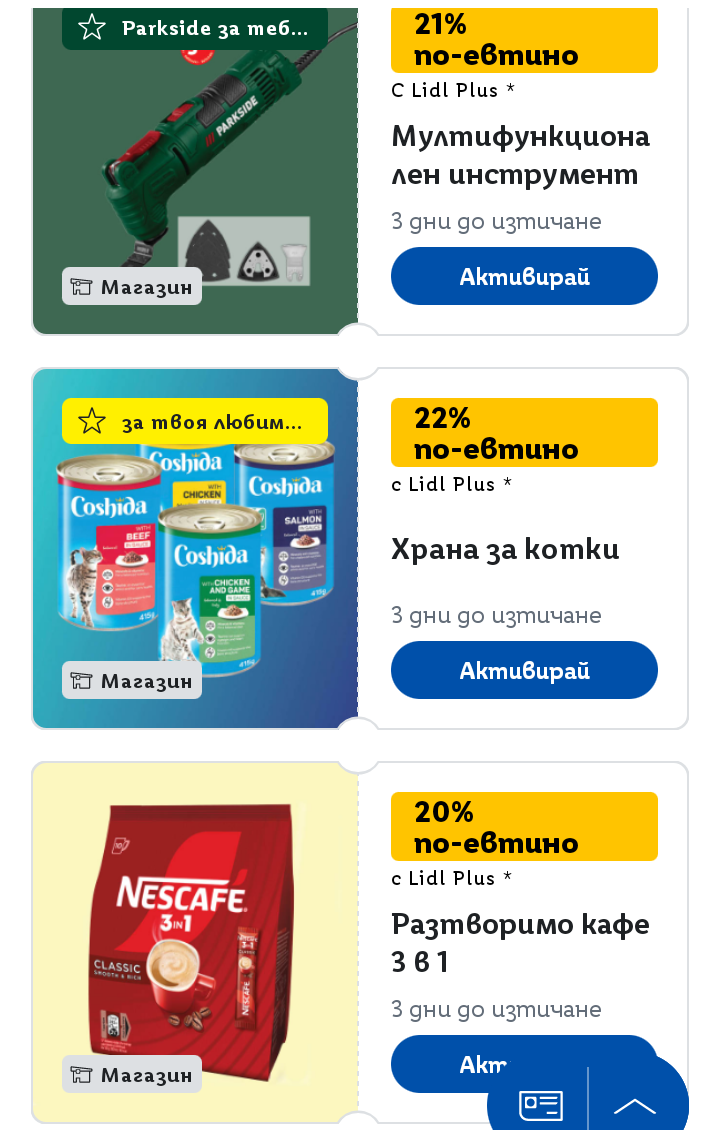720x1130 pixels.
Task: Open the Nescafe 3in1 coupon image
Action: [196, 940]
